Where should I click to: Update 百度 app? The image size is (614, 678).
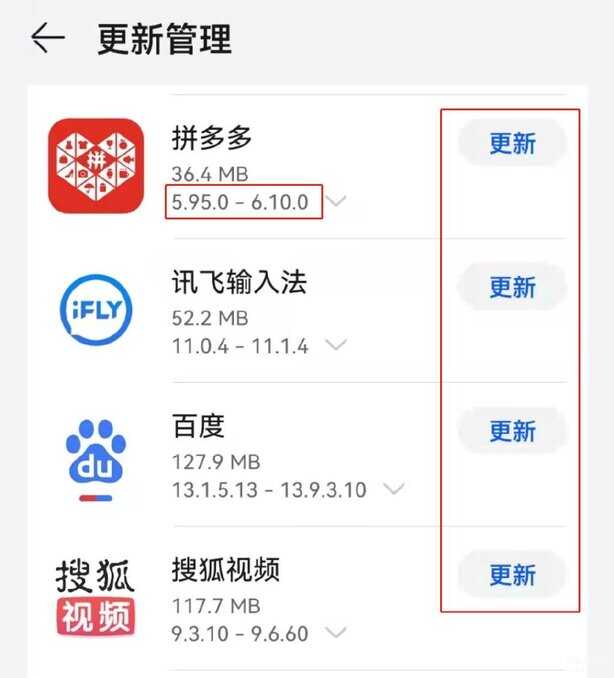point(512,431)
